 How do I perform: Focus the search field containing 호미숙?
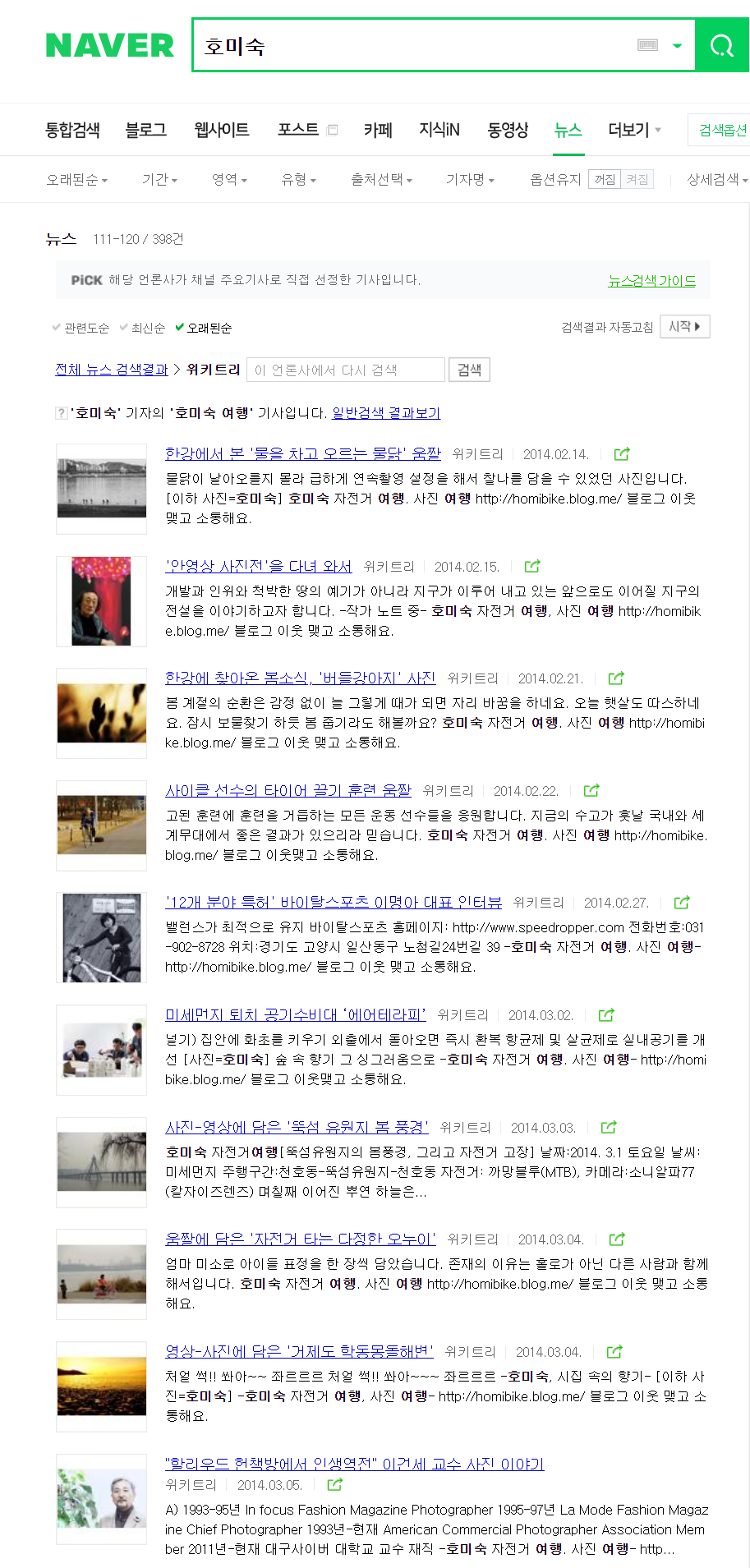tap(411, 46)
